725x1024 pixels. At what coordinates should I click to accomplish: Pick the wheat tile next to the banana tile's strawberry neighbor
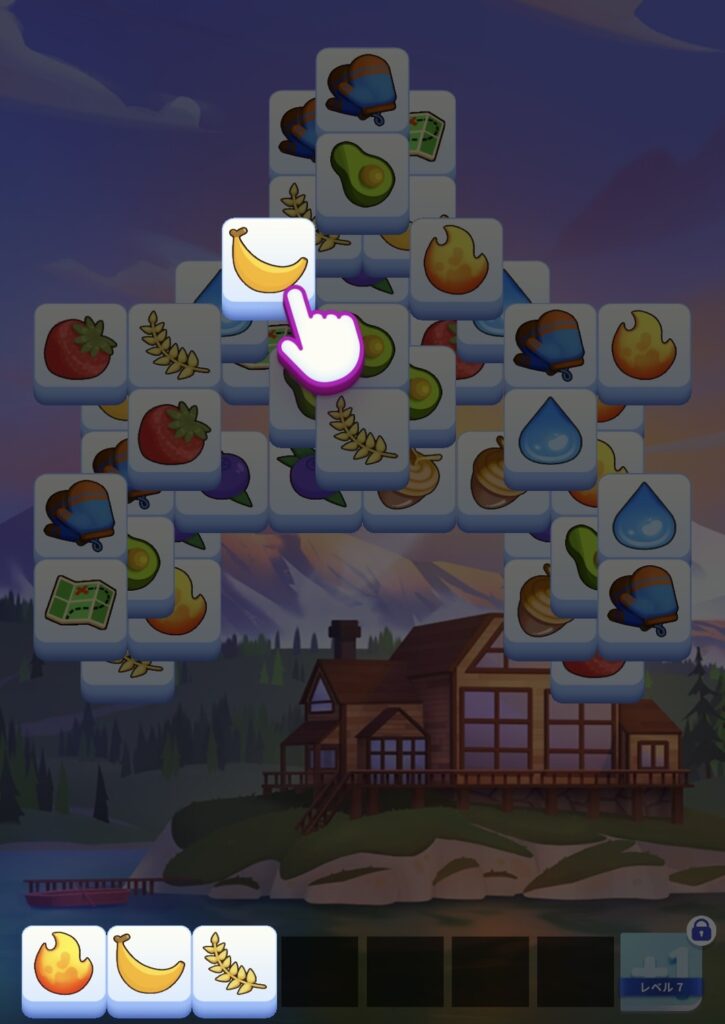[x=174, y=345]
